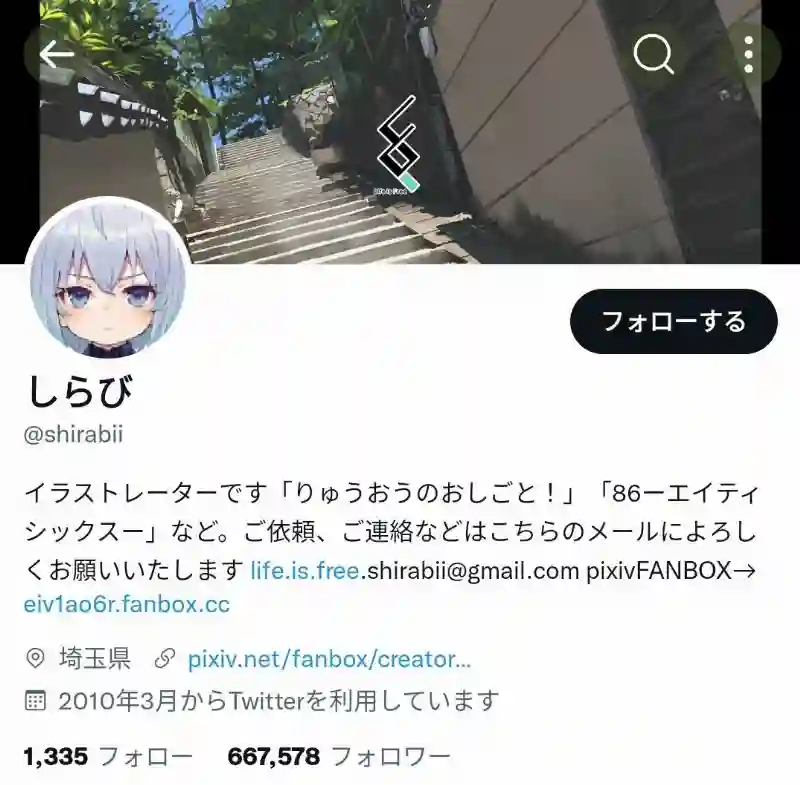The width and height of the screenshot is (800, 785).
Task: View しらび's profile picture
Action: (106, 280)
